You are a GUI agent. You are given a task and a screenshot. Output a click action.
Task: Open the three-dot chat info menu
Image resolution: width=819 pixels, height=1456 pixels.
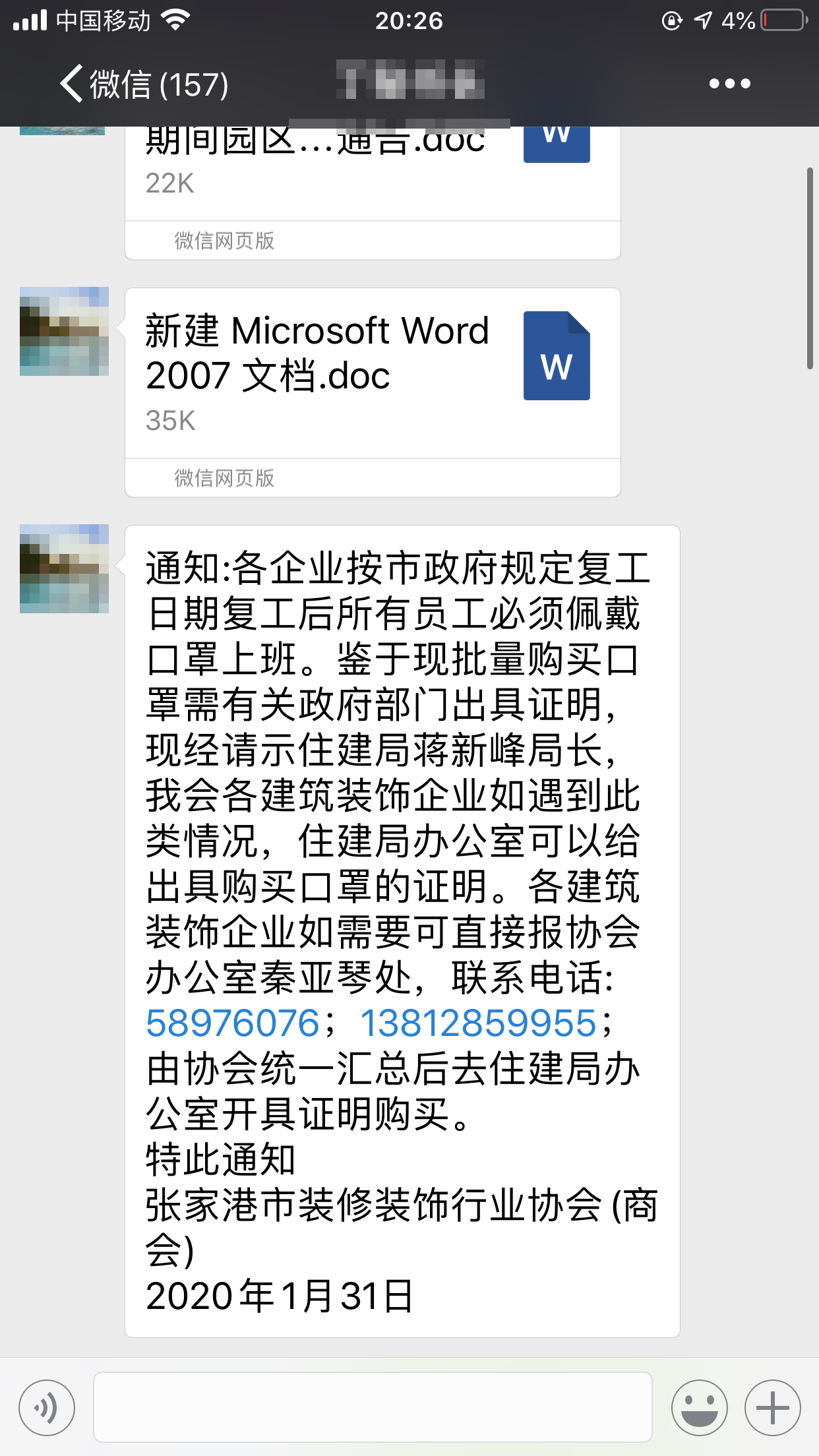click(729, 84)
